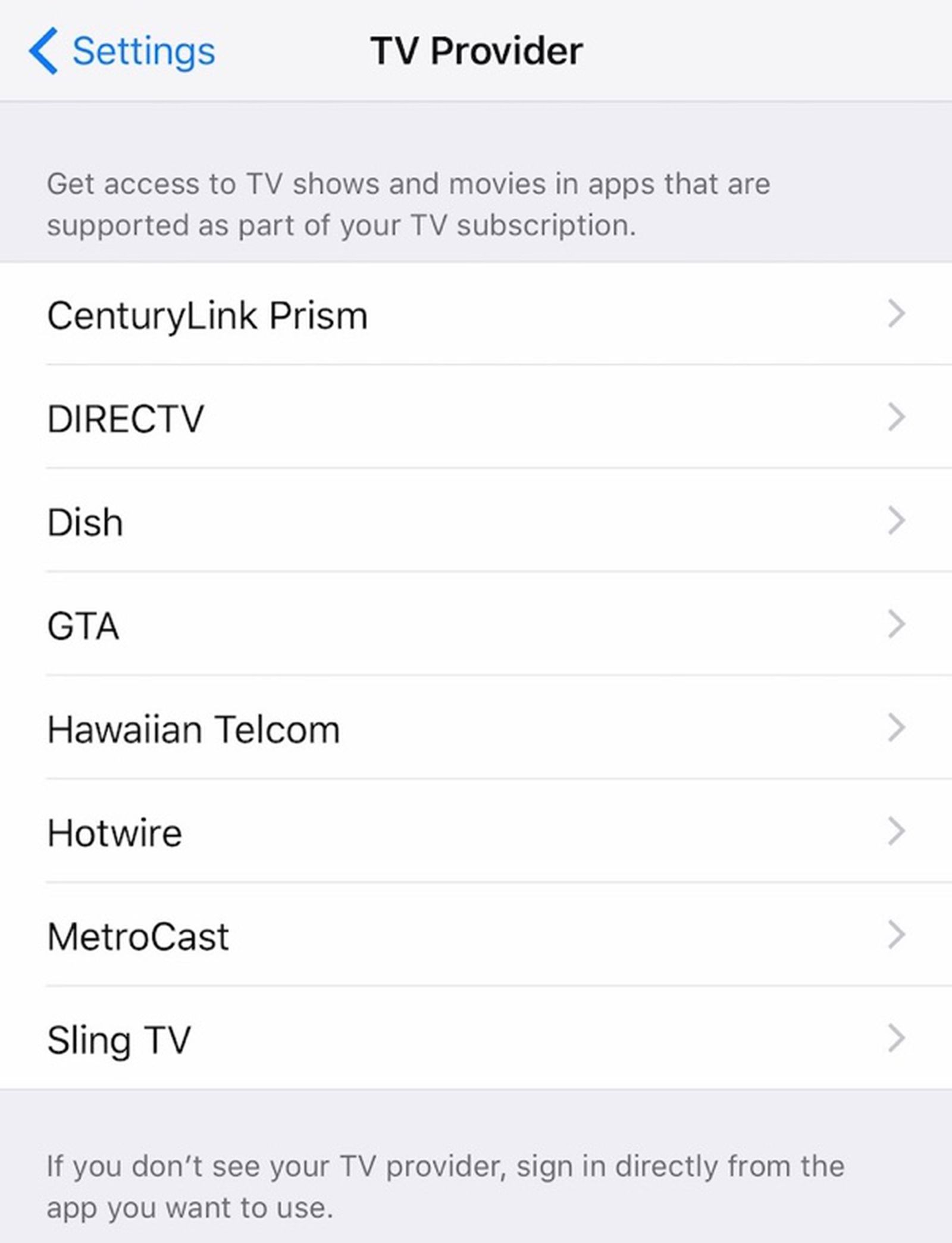Select Dish from the TV providers
The width and height of the screenshot is (952, 1243).
[85, 522]
